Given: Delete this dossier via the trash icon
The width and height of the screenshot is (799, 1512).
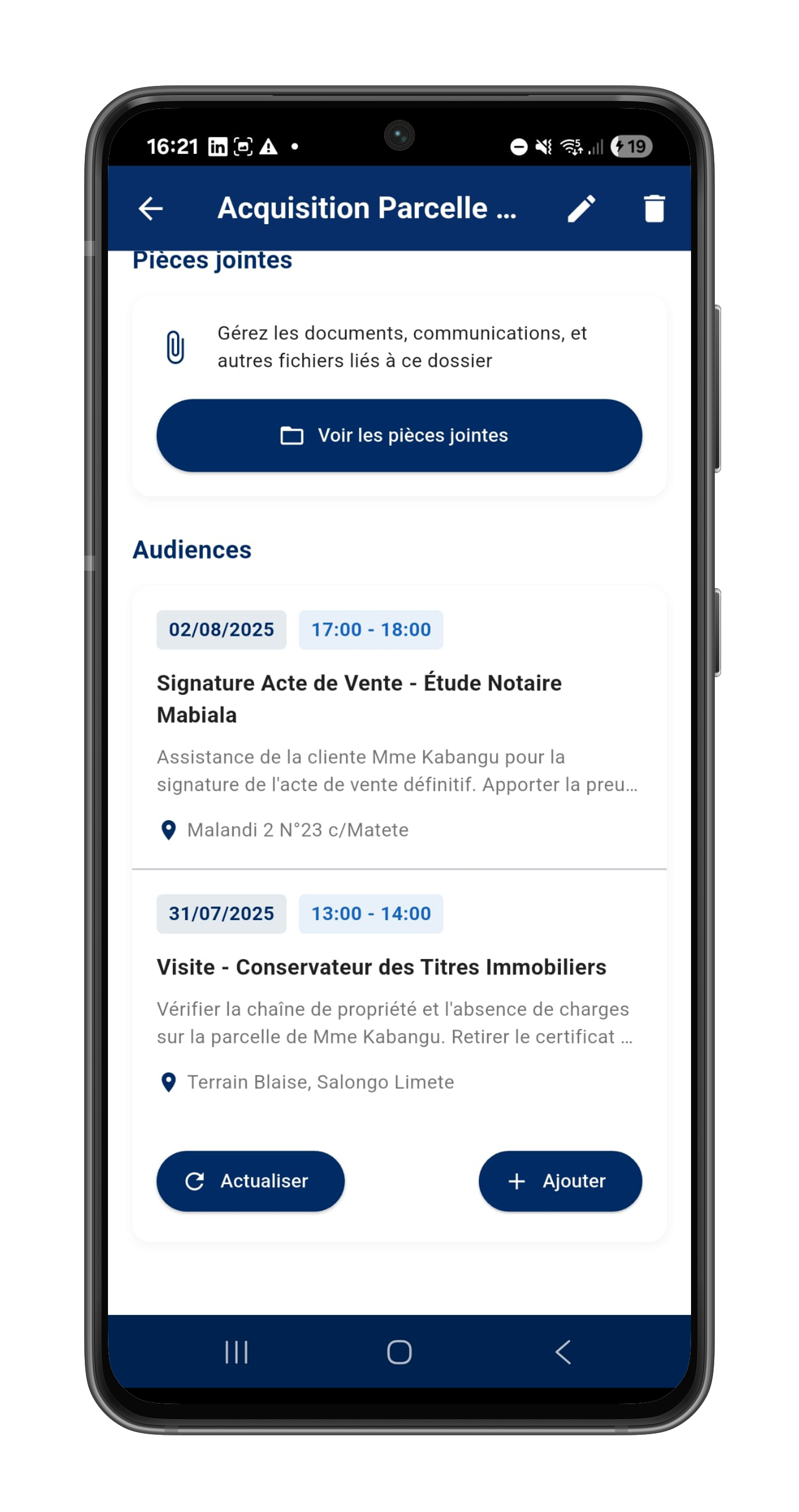Looking at the screenshot, I should [654, 208].
